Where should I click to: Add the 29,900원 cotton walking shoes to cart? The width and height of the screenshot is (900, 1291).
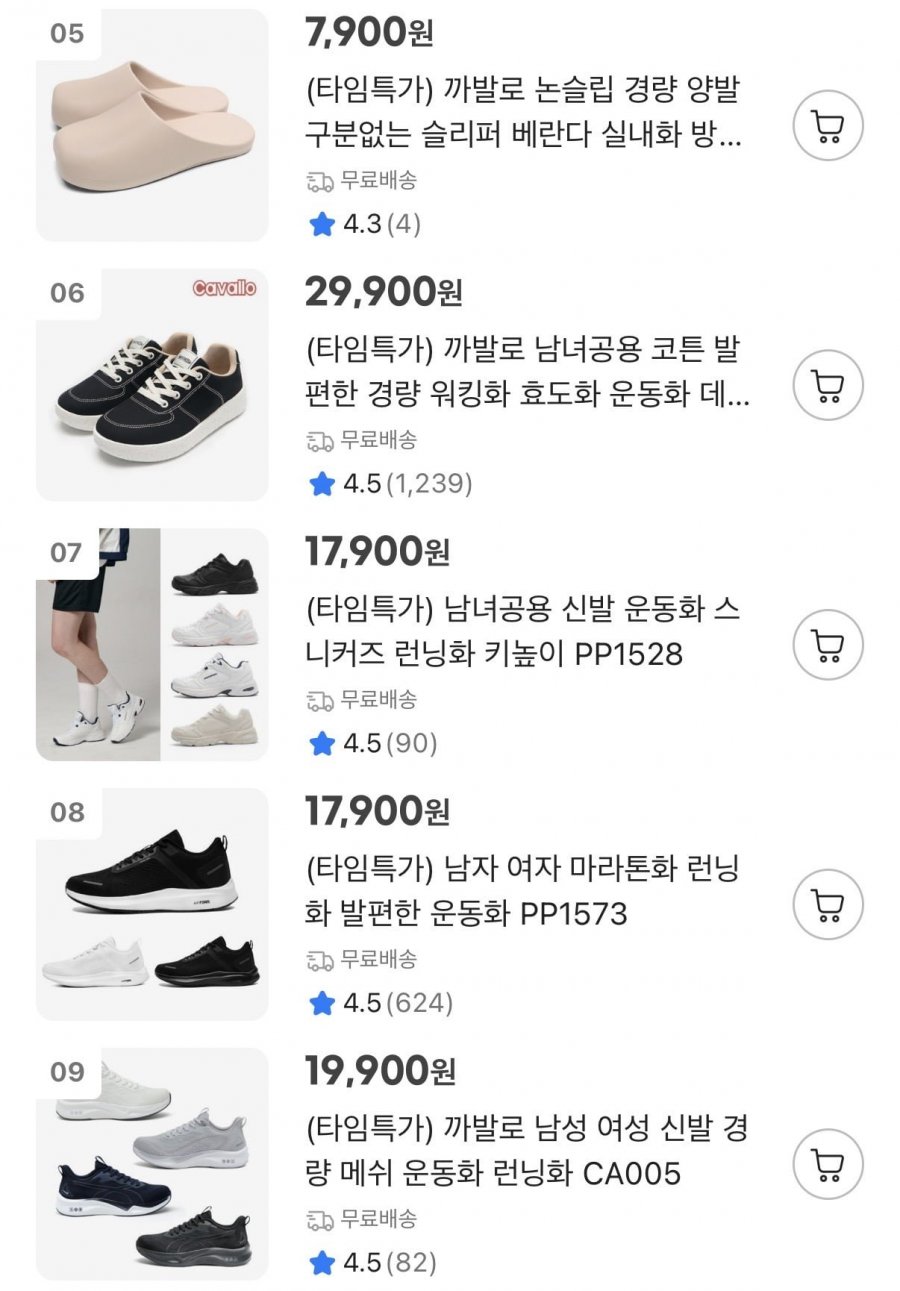pyautogui.click(x=827, y=385)
